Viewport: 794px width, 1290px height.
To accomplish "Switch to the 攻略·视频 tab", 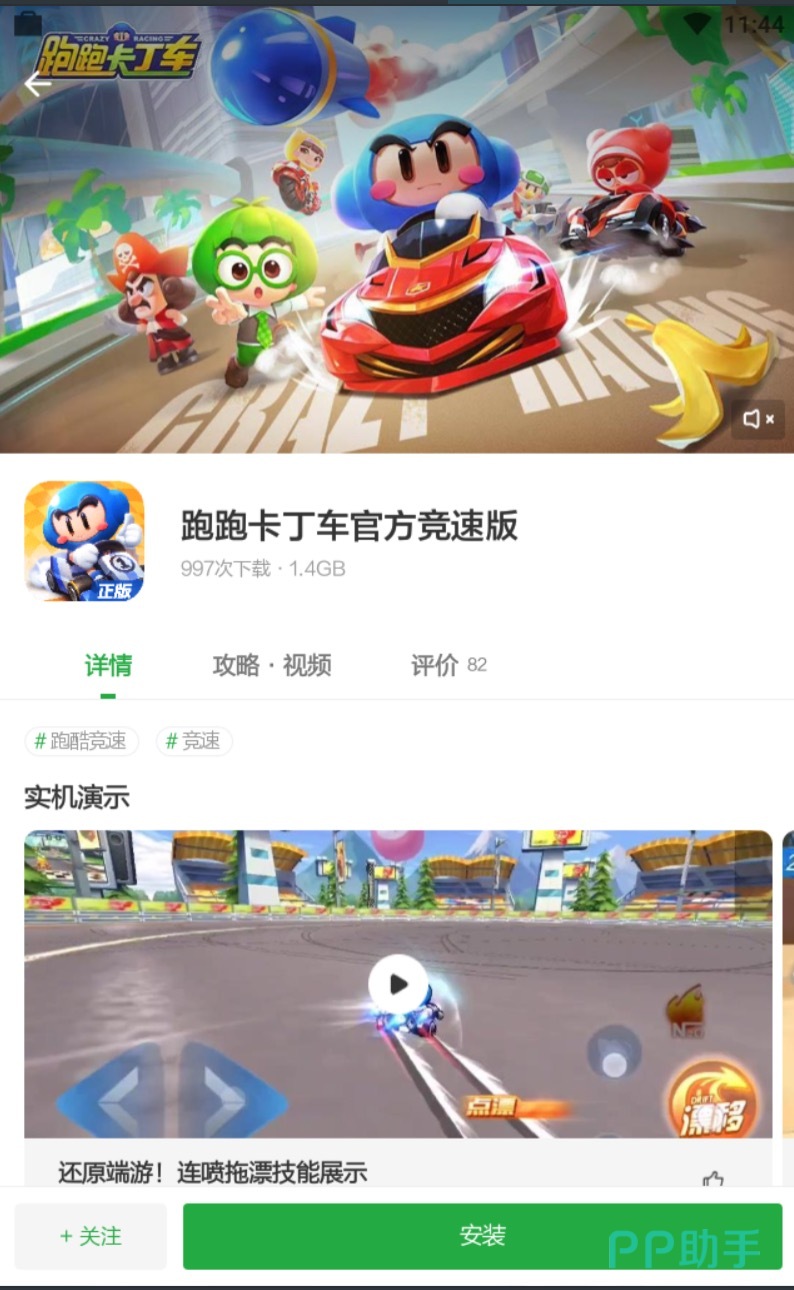I will [x=271, y=665].
